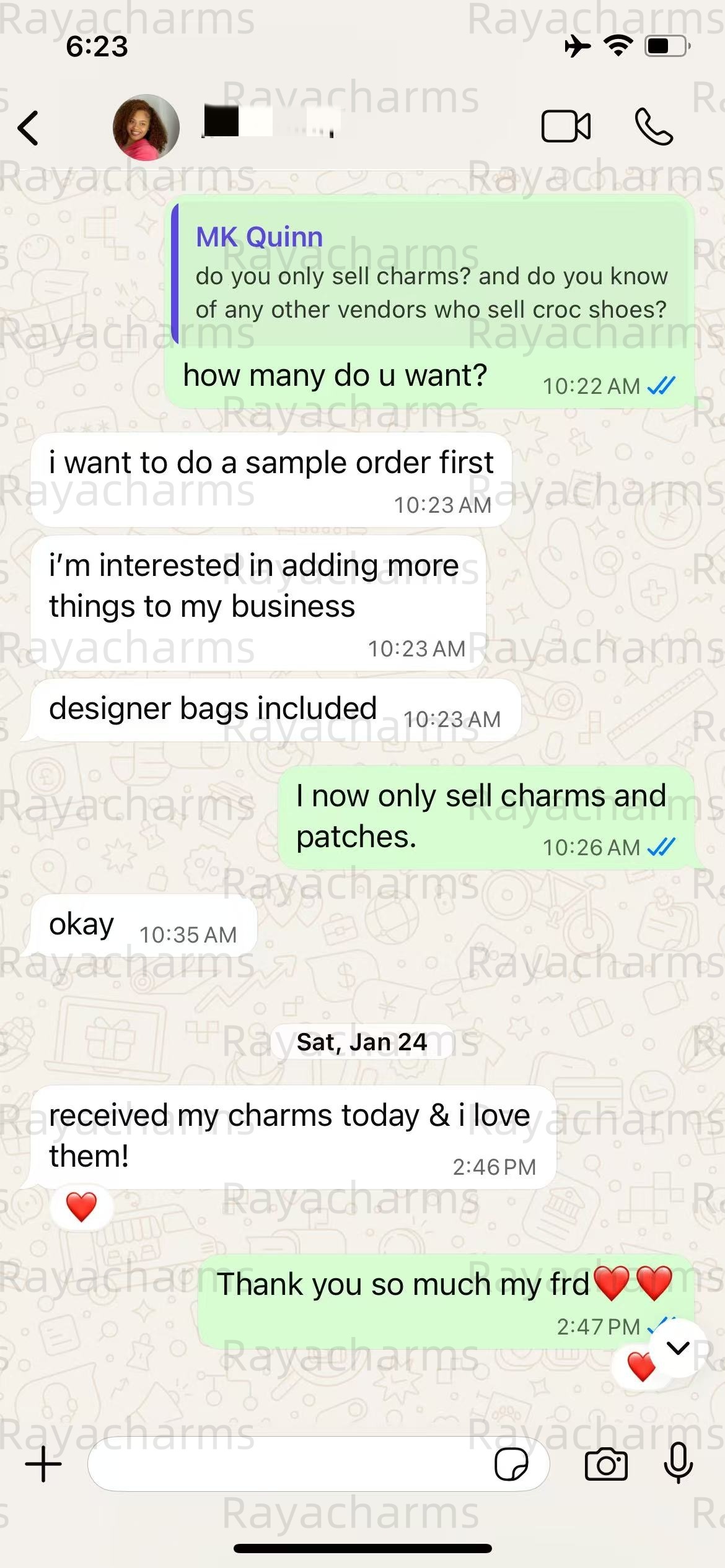Open the sticker picker

point(511,1464)
